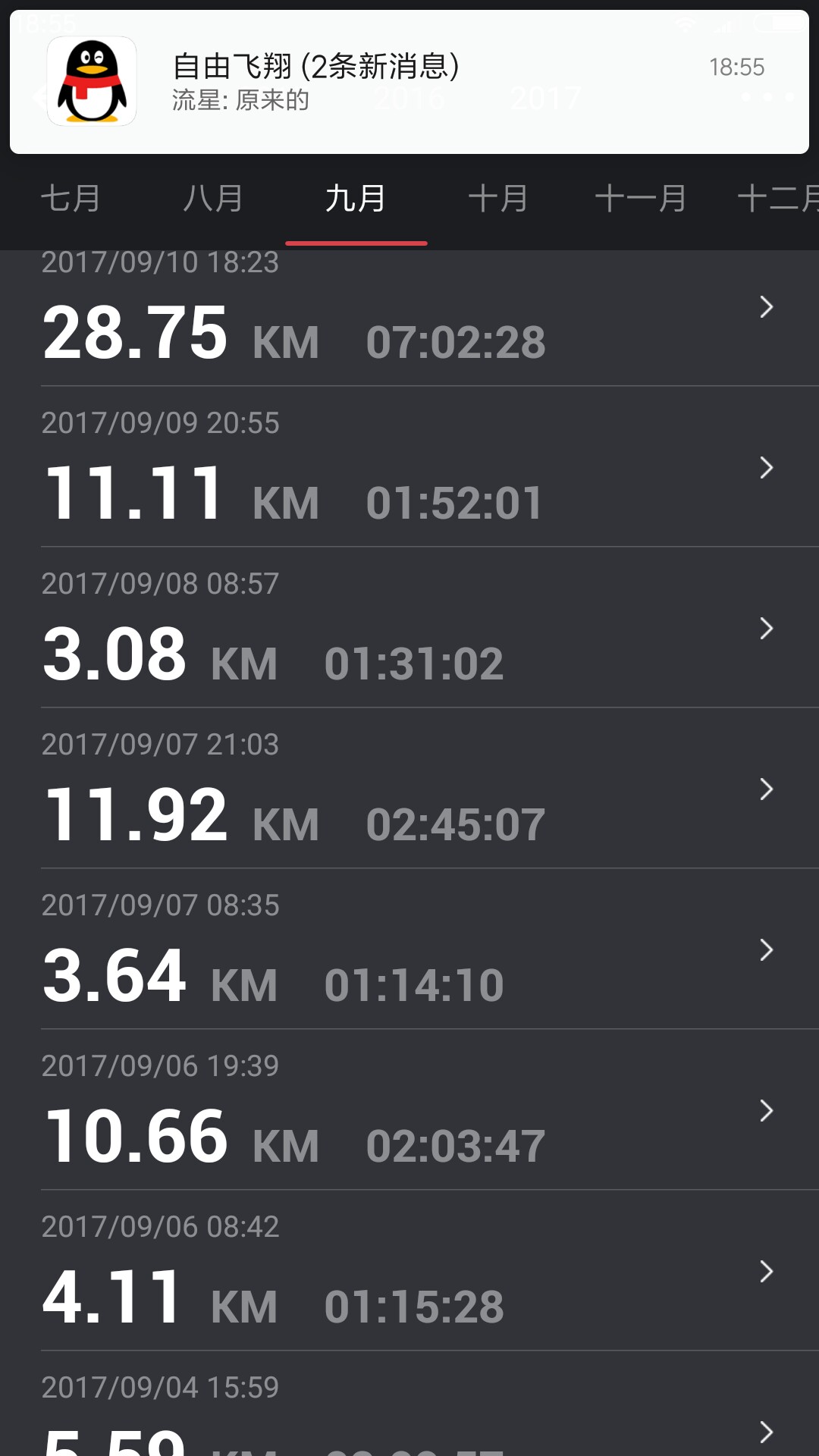This screenshot has width=819, height=1456.
Task: Switch to the 八月 tab
Action: click(213, 199)
